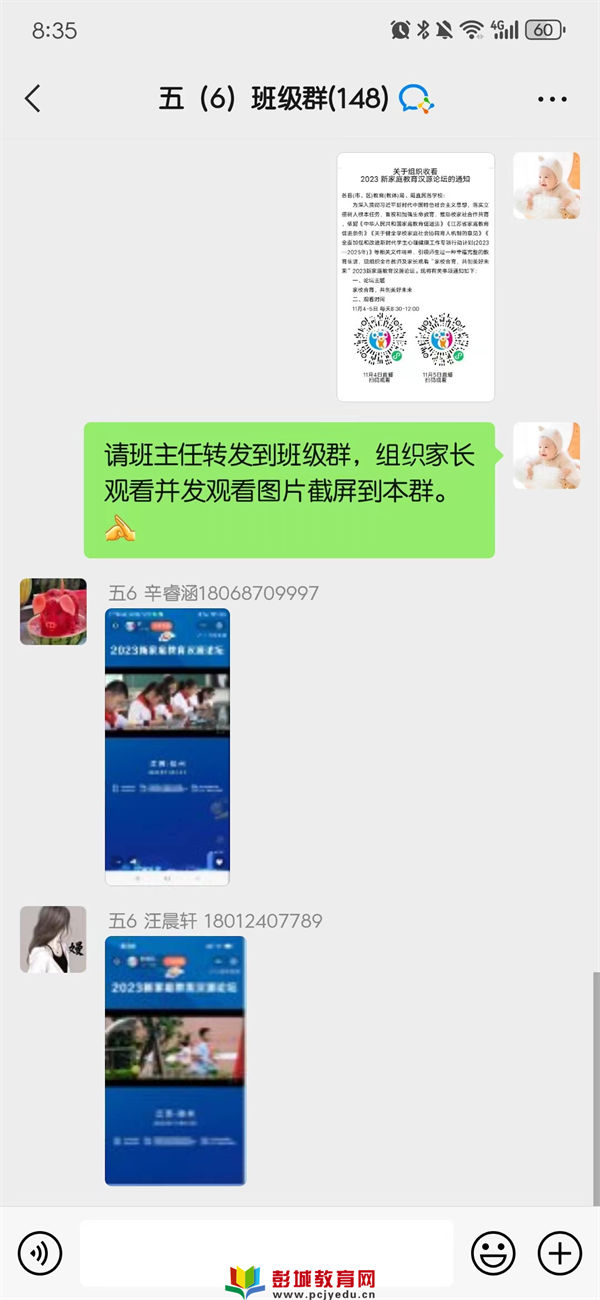Switch to voice message input

39,1252
